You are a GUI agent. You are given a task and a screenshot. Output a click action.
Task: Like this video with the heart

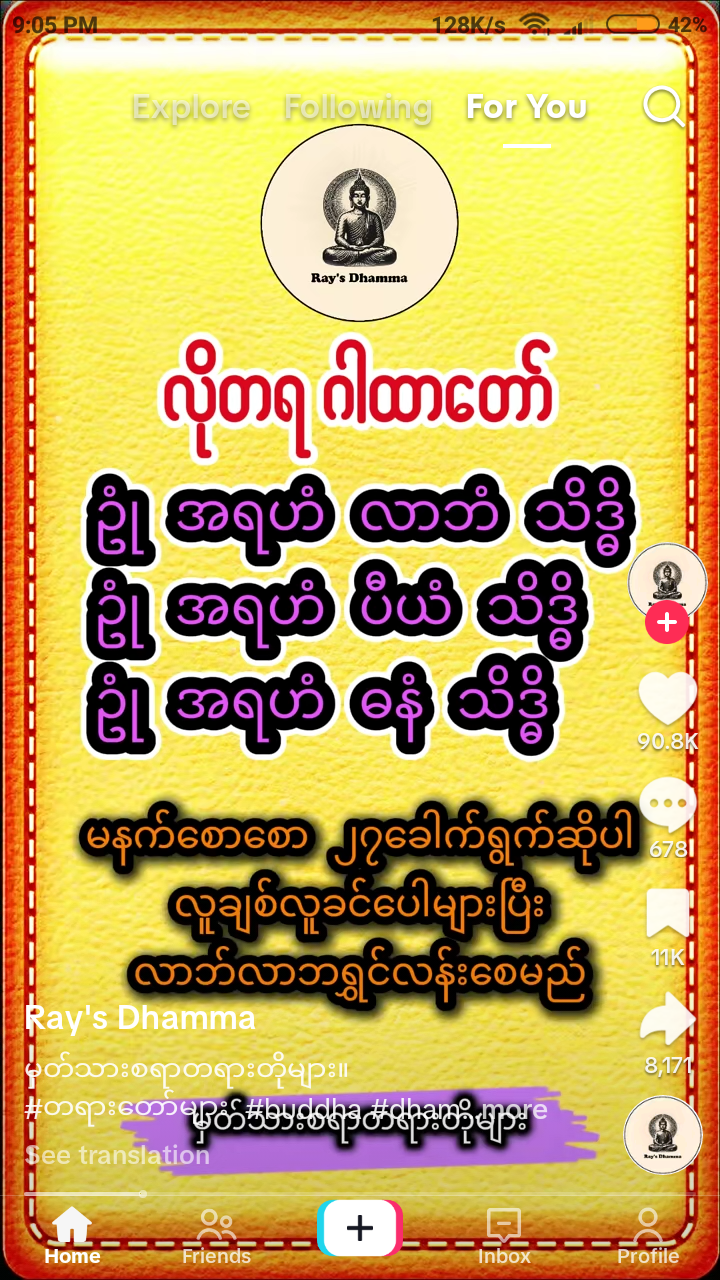pyautogui.click(x=667, y=698)
